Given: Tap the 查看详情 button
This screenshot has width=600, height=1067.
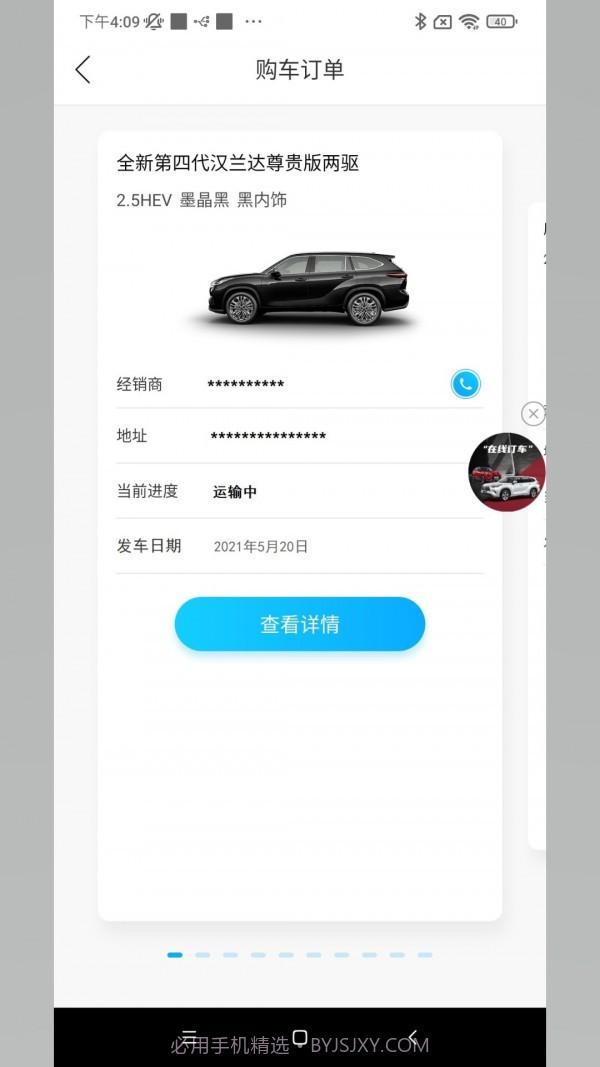Looking at the screenshot, I should click(299, 624).
